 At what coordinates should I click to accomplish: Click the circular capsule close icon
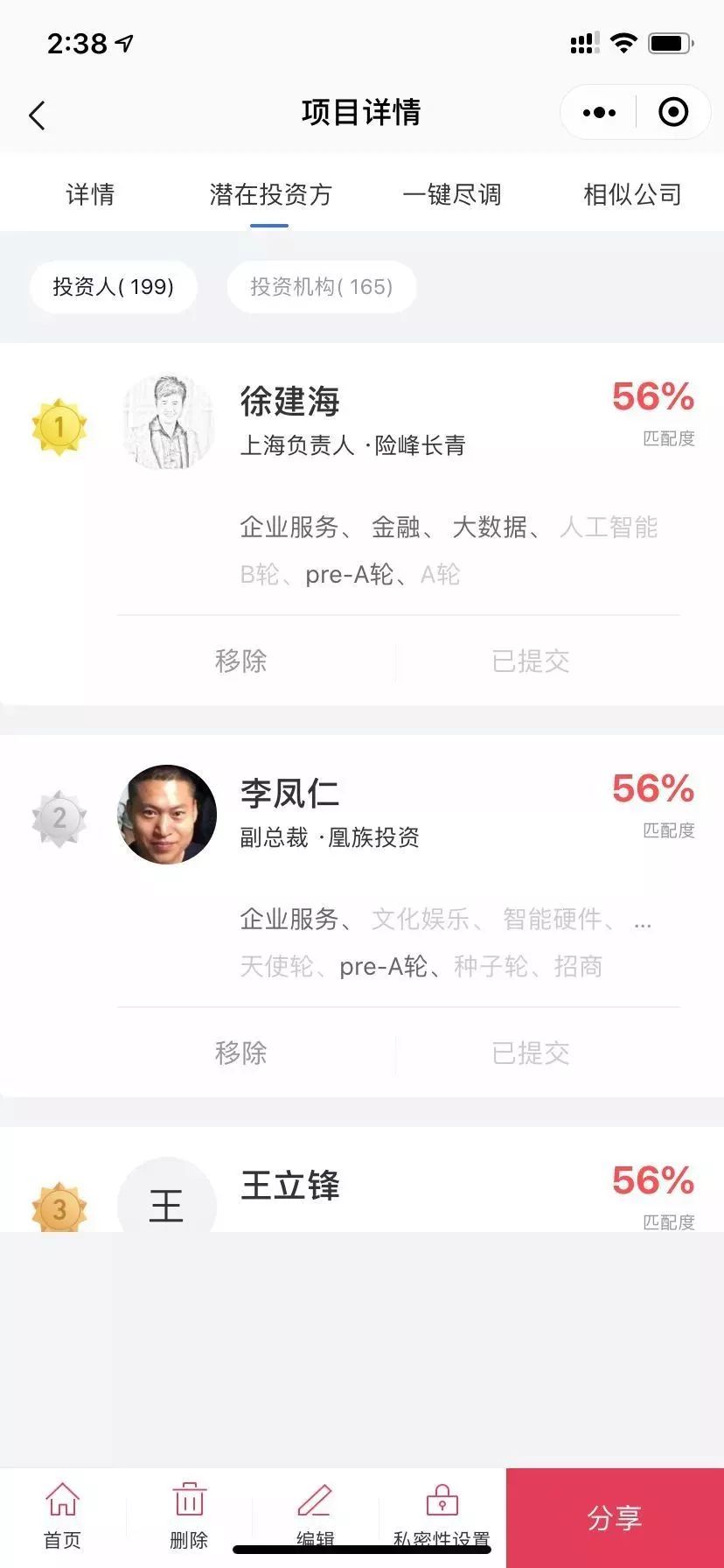tap(672, 112)
